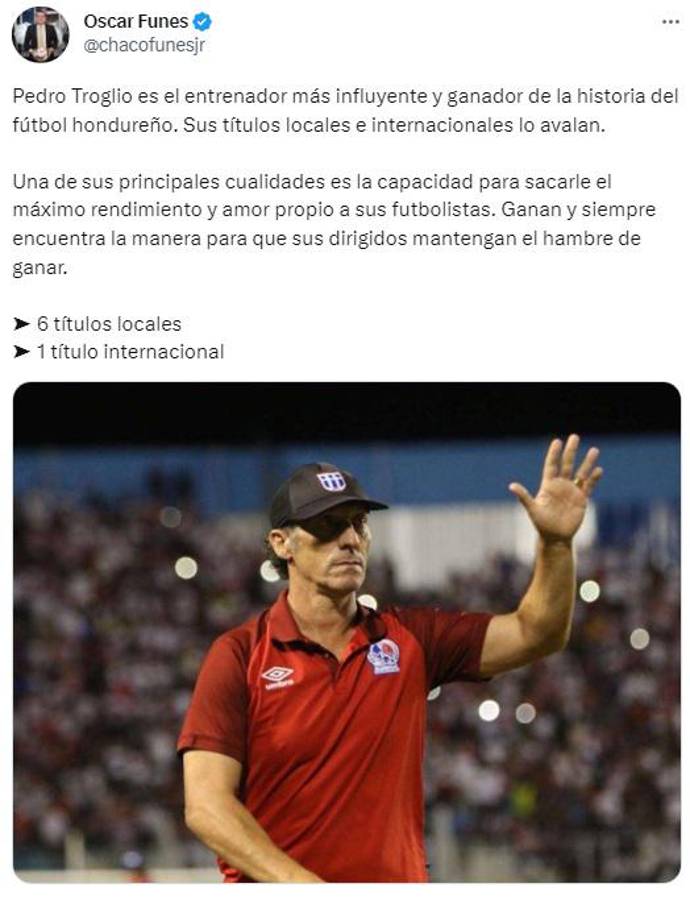Open the @chacofunesjr handle
Image resolution: width=690 pixels, height=900 pixels.
coord(144,45)
